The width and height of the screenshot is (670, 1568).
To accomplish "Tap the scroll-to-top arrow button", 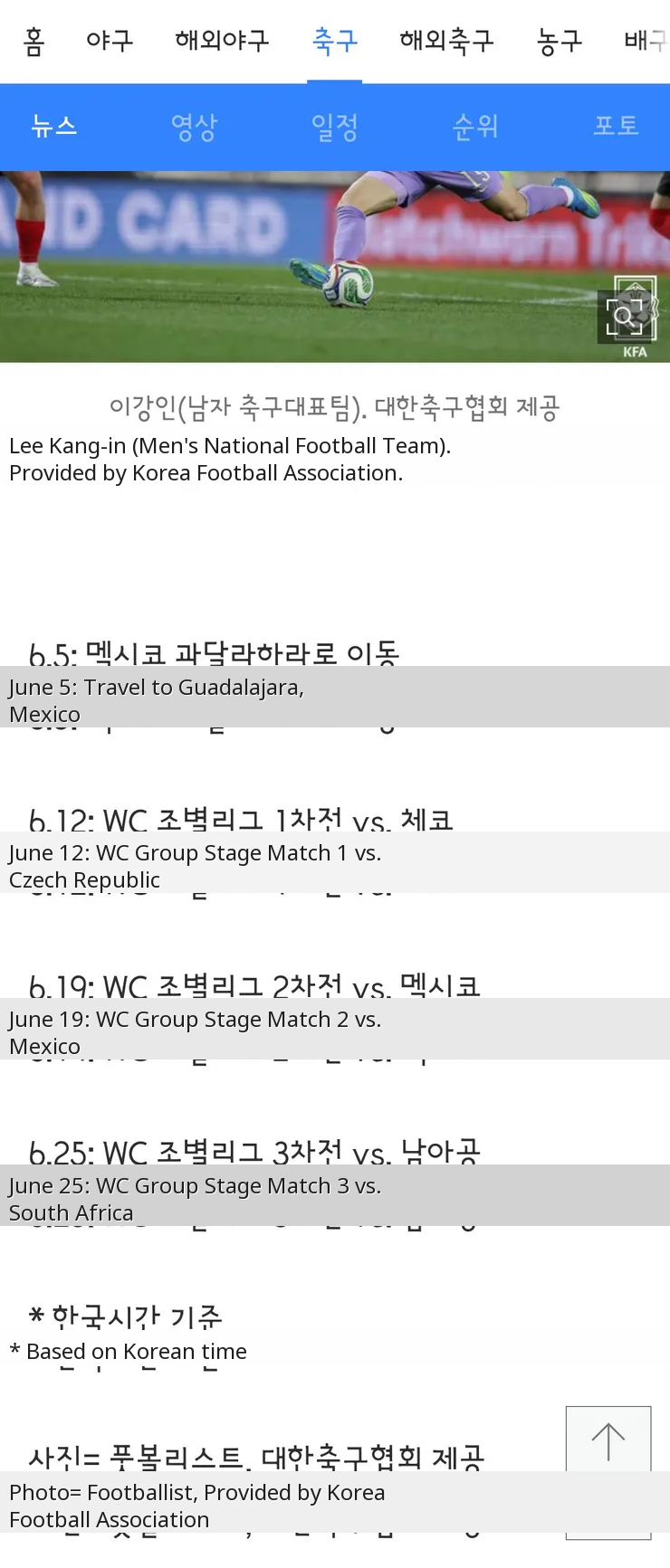I will [x=608, y=1440].
